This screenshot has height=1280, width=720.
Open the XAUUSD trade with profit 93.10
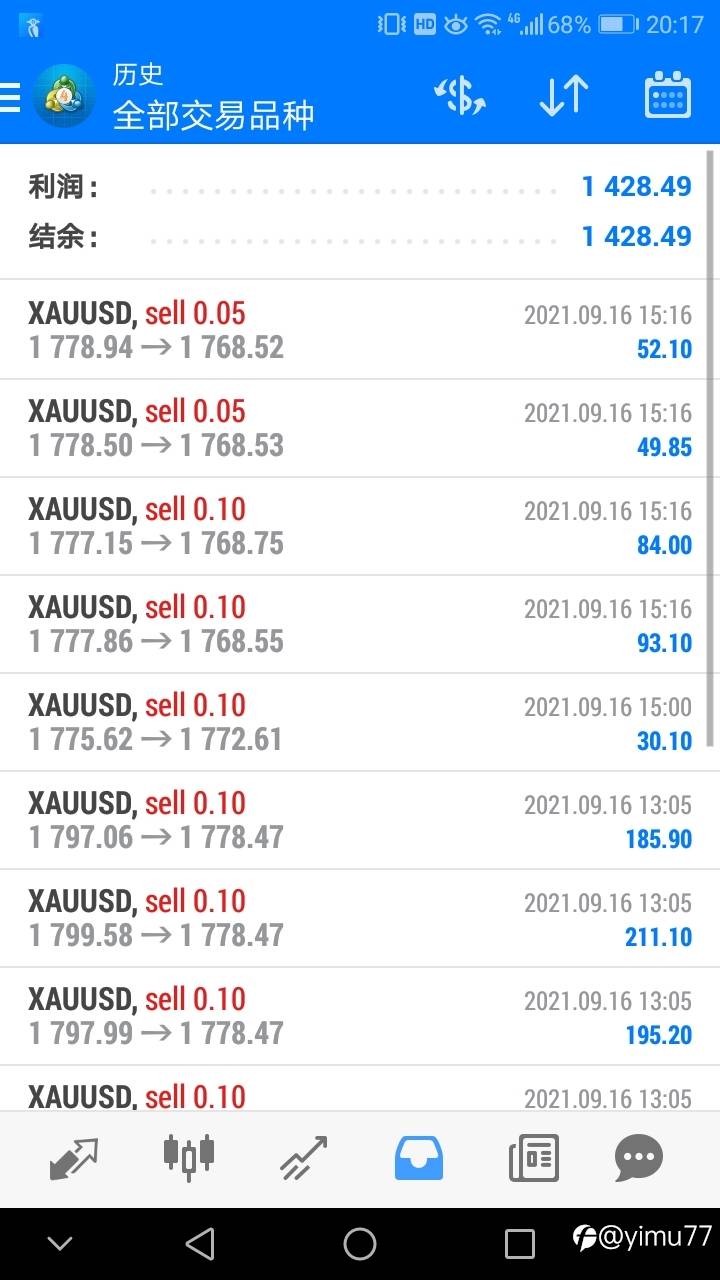(360, 624)
